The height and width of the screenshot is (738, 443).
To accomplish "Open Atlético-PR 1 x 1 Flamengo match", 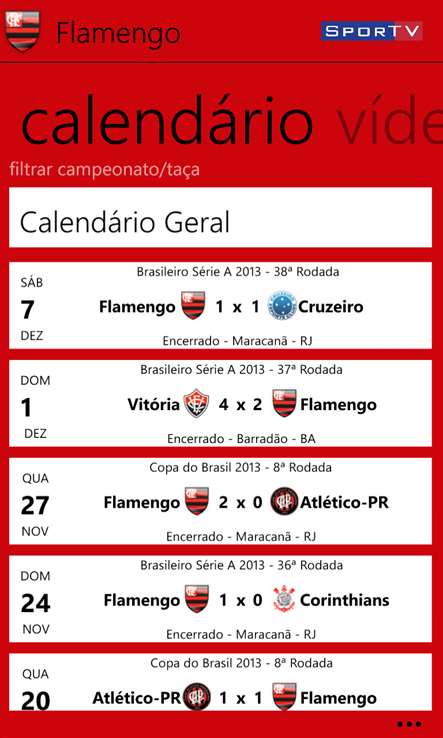I will pyautogui.click(x=220, y=682).
